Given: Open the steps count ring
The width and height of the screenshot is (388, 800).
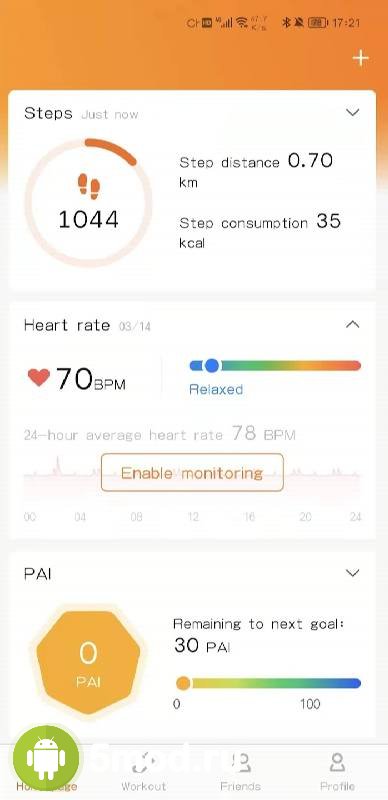Looking at the screenshot, I should pos(88,203).
